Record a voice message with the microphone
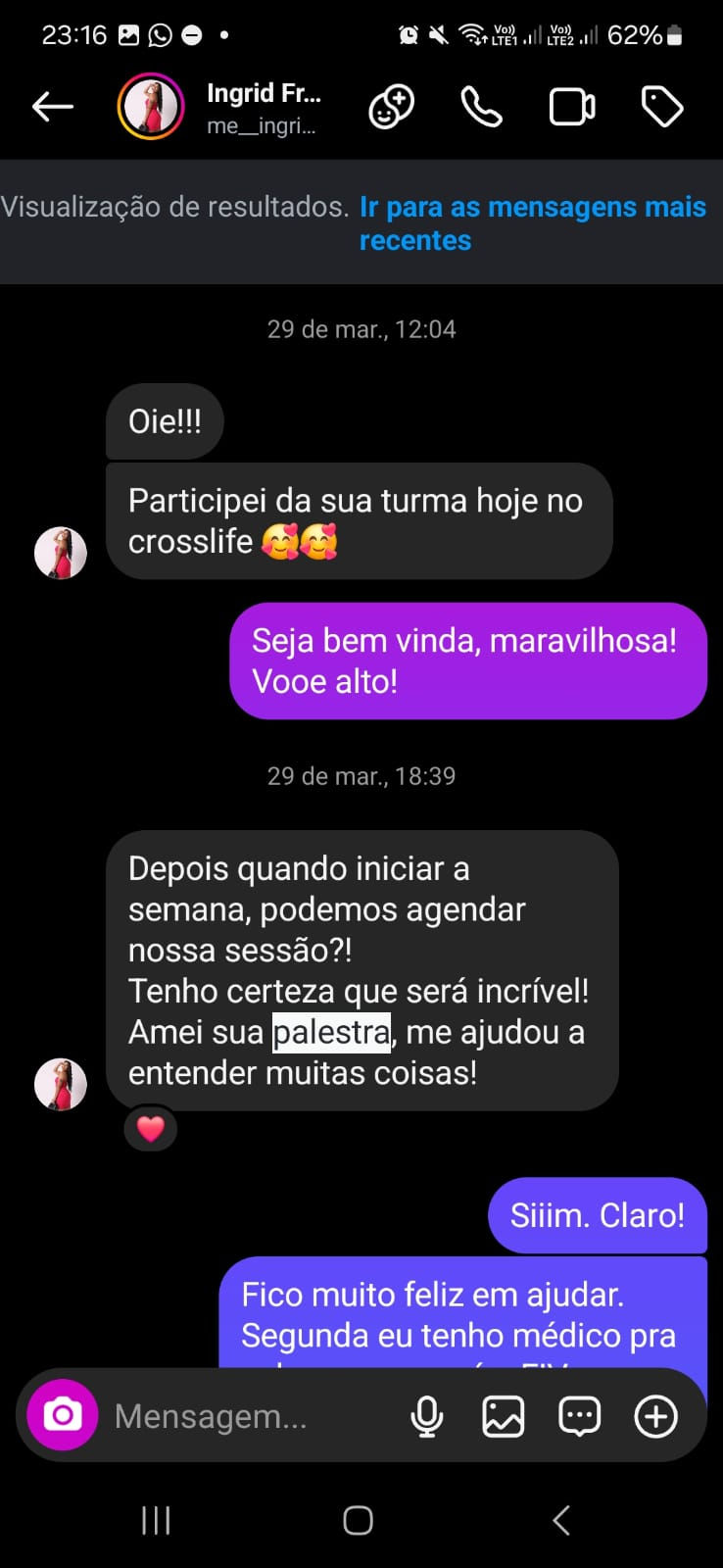This screenshot has width=723, height=1568. (427, 1416)
